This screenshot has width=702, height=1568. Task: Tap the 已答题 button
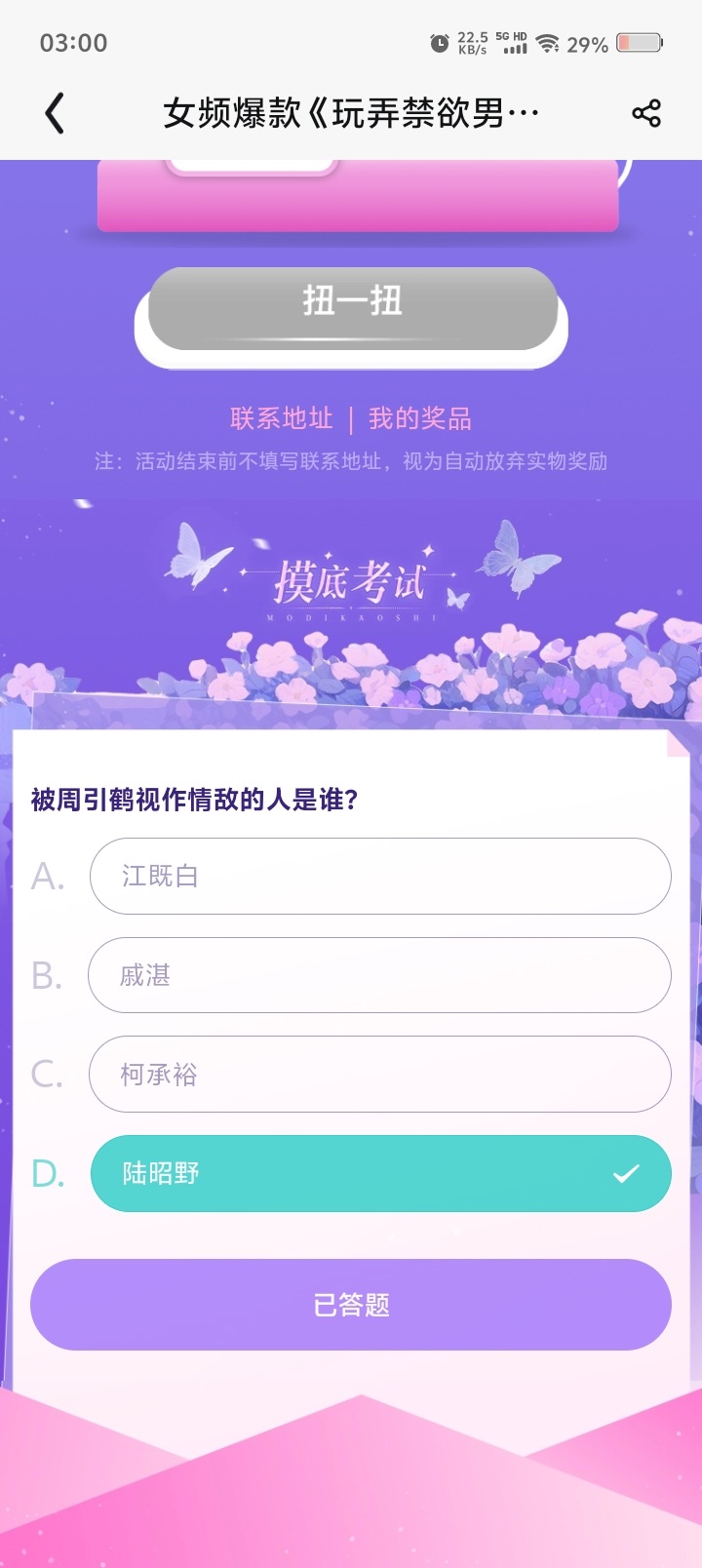pos(351,1305)
